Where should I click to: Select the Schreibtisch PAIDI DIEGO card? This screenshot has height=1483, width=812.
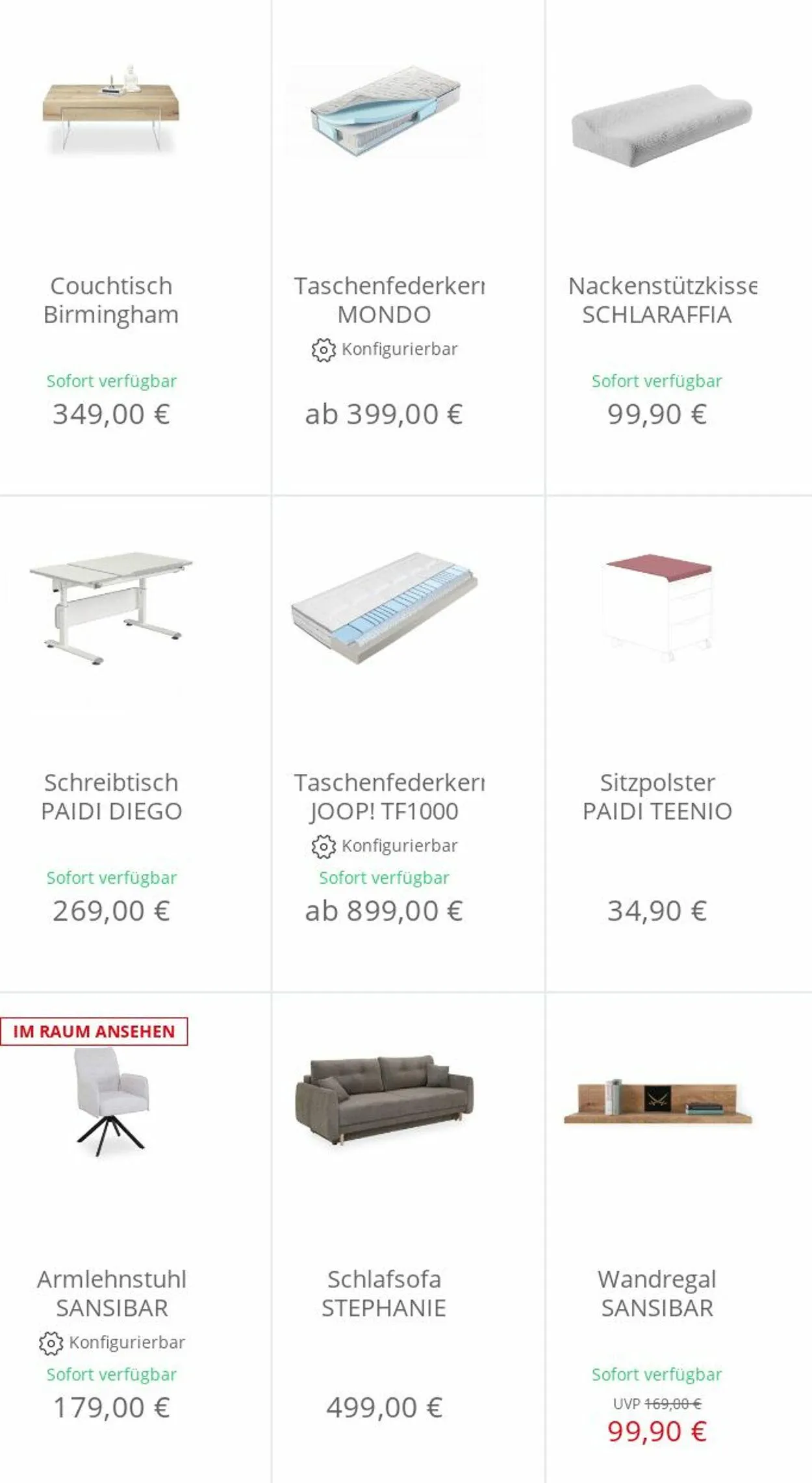pyautogui.click(x=135, y=743)
